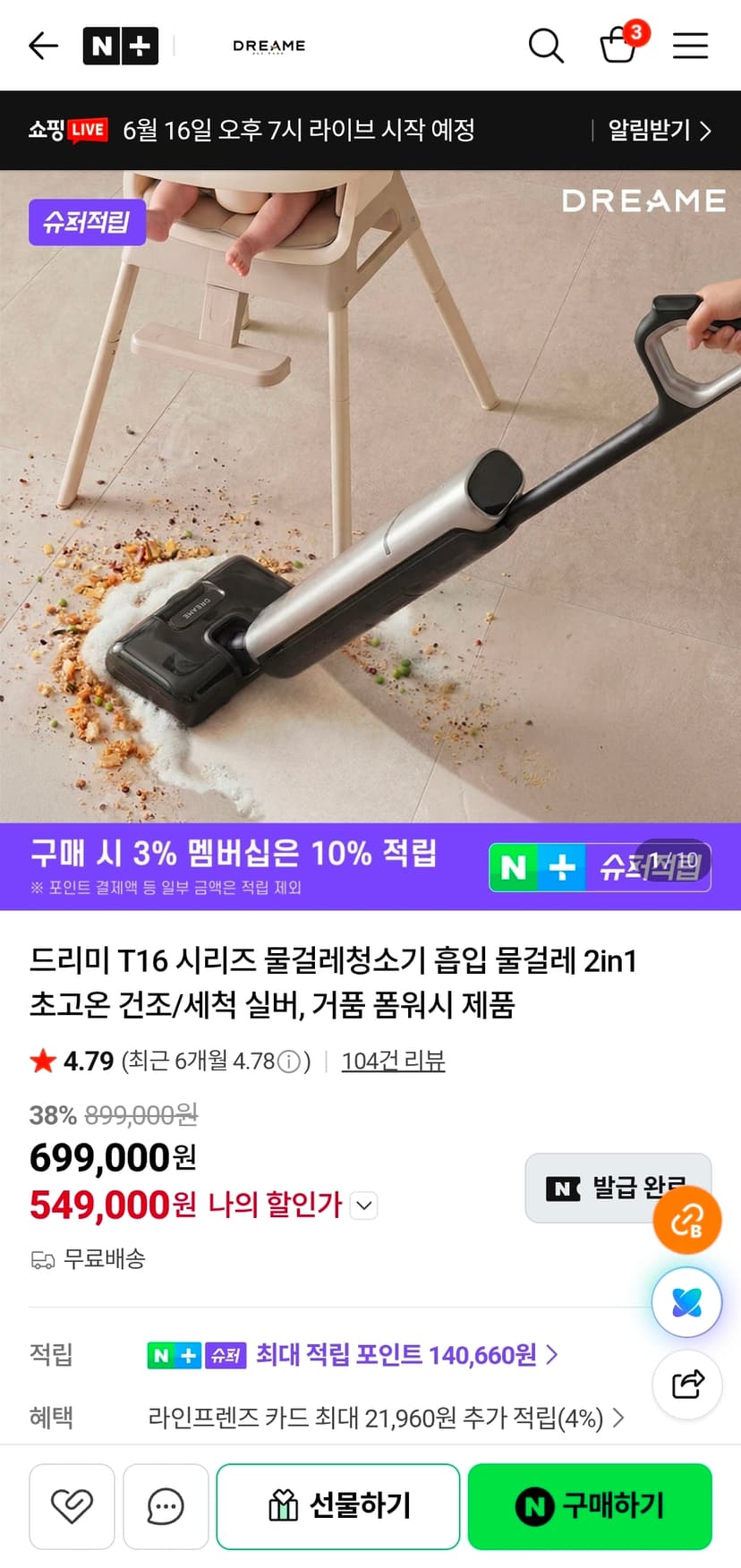Tap 알림받기 for the live broadcast
Image resolution: width=741 pixels, height=1568 pixels.
pyautogui.click(x=660, y=131)
